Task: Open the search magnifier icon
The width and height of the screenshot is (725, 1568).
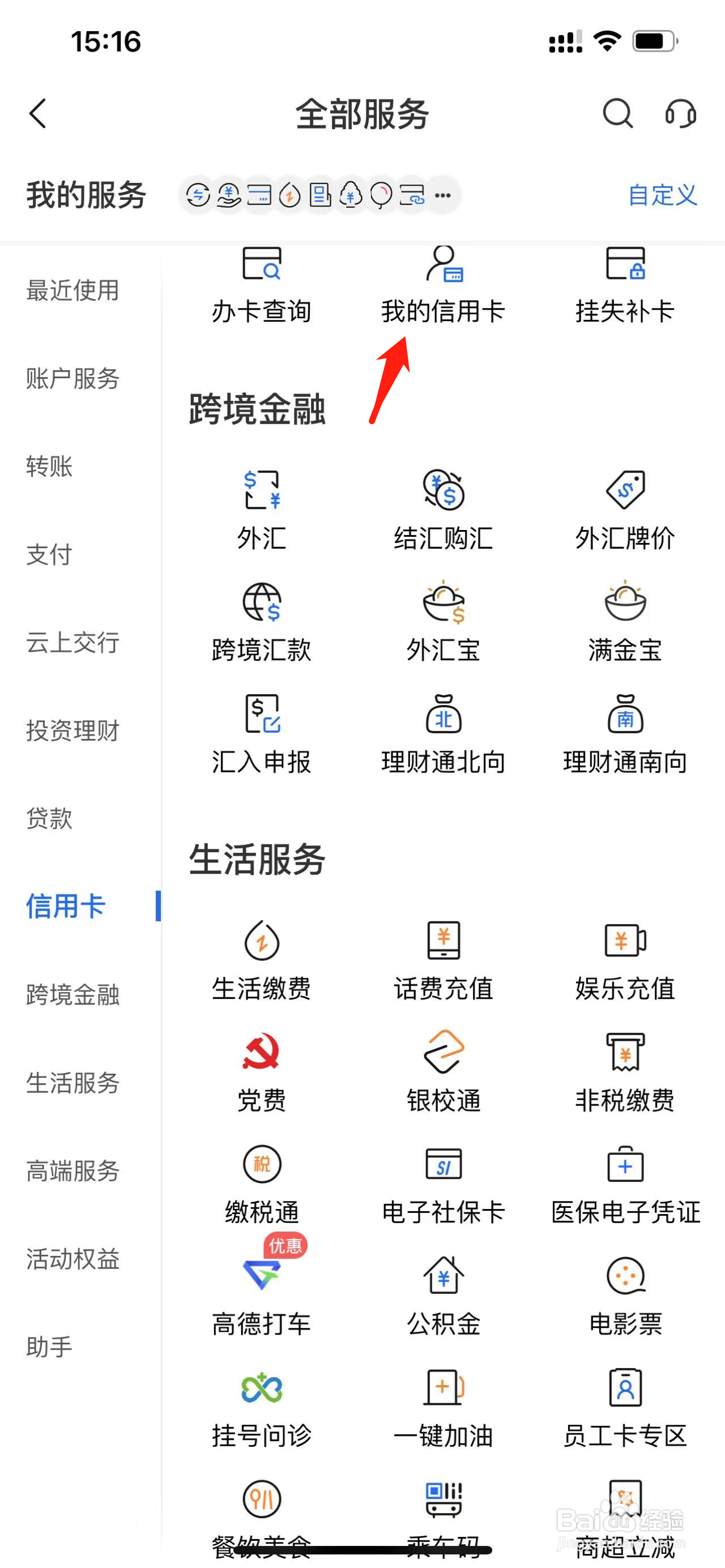Action: coord(618,114)
